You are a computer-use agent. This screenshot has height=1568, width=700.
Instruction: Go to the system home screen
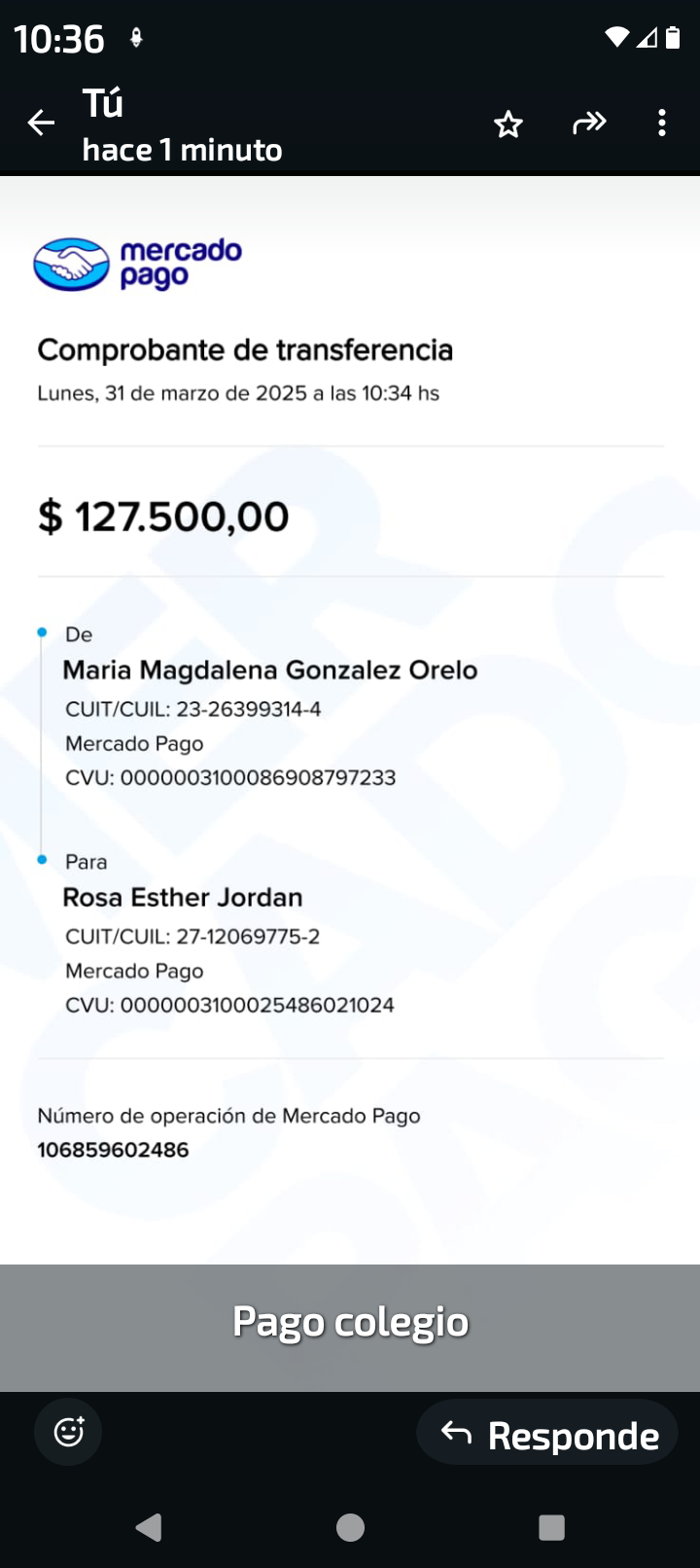point(350,1527)
